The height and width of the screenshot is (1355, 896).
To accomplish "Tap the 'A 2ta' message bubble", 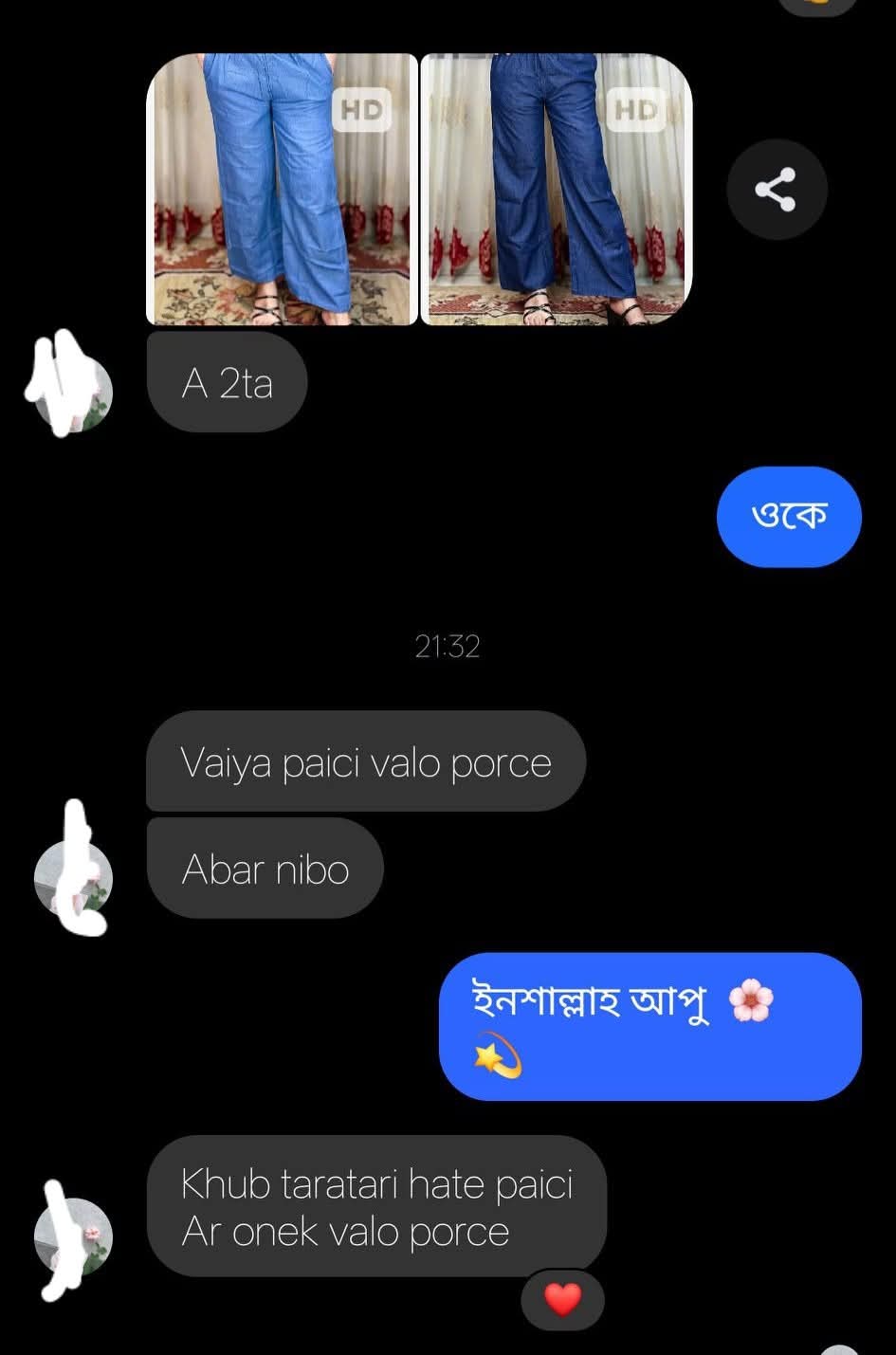I will [x=227, y=382].
